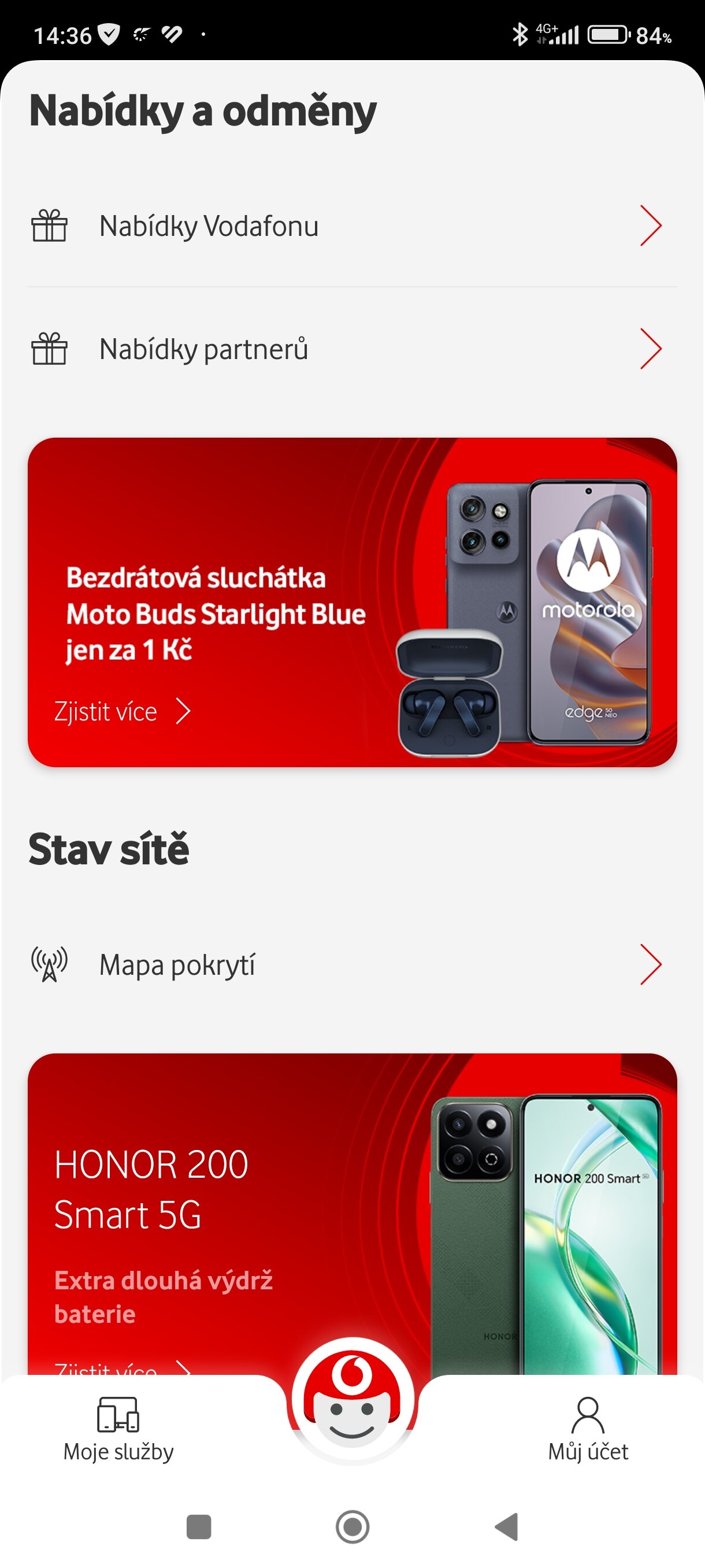705x1568 pixels.
Task: Tap the system home button
Action: click(352, 1526)
